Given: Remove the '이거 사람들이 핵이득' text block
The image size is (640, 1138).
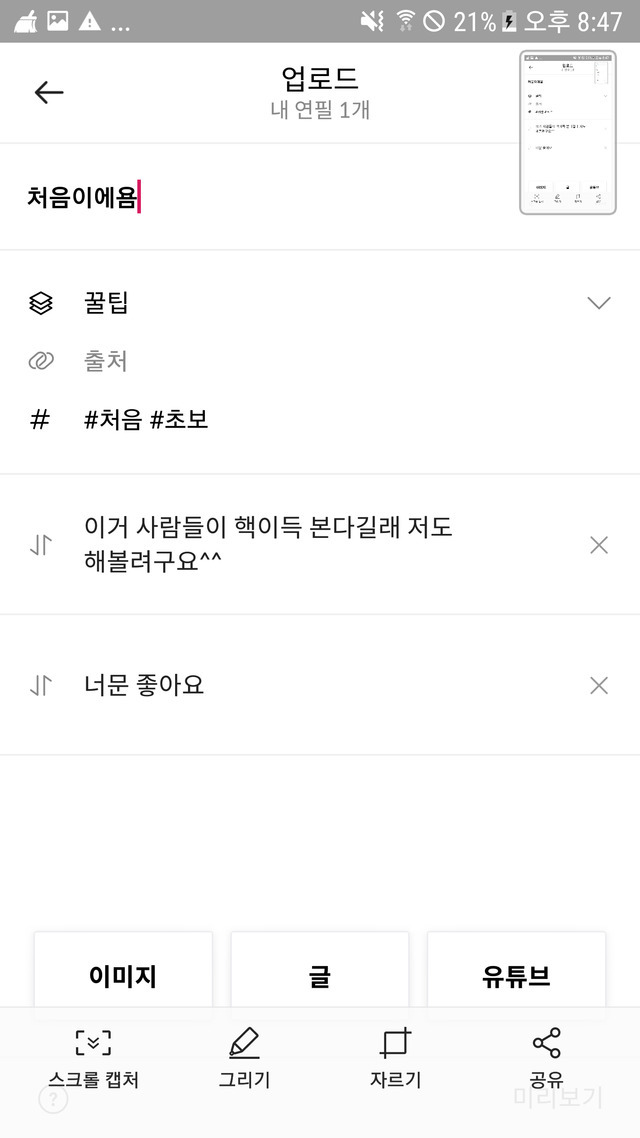Looking at the screenshot, I should [x=598, y=545].
